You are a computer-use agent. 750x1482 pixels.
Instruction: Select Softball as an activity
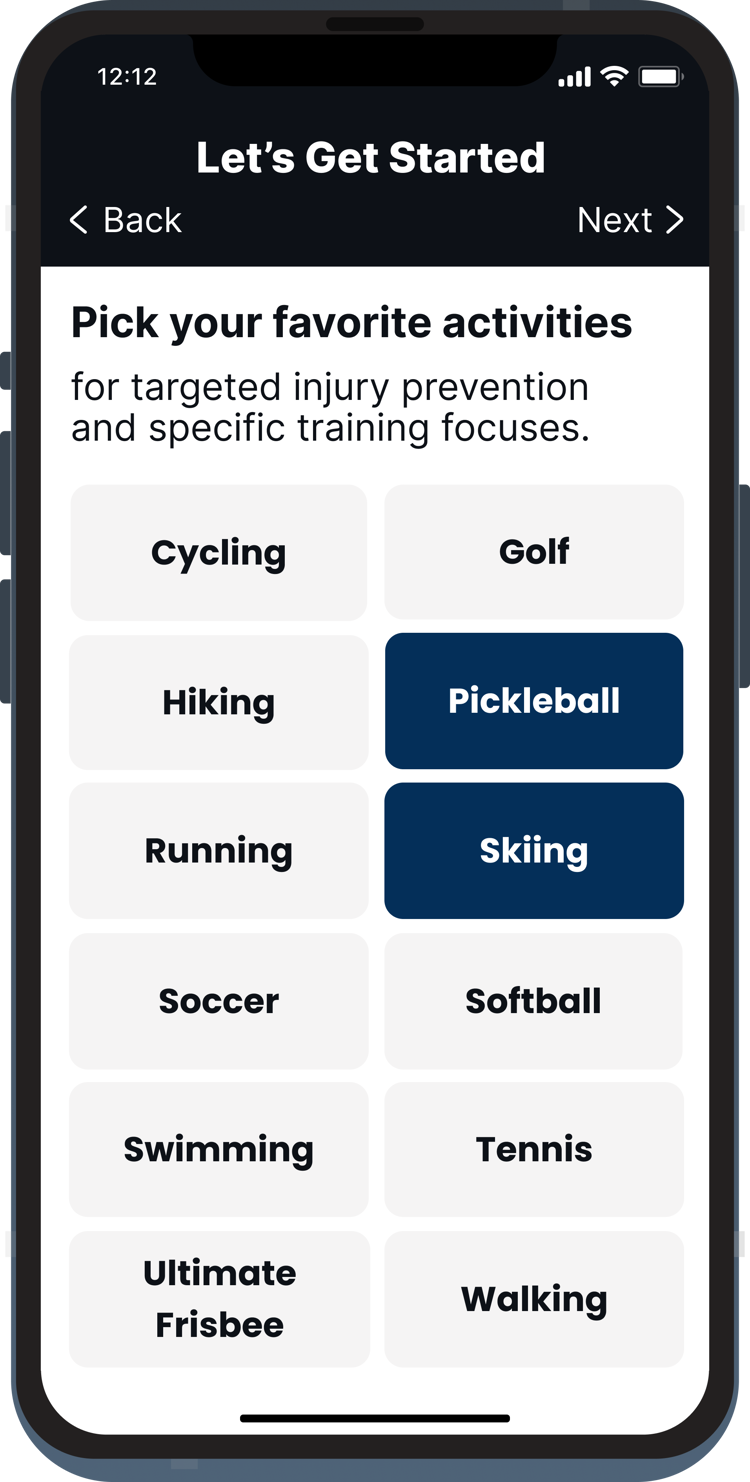coord(534,1001)
